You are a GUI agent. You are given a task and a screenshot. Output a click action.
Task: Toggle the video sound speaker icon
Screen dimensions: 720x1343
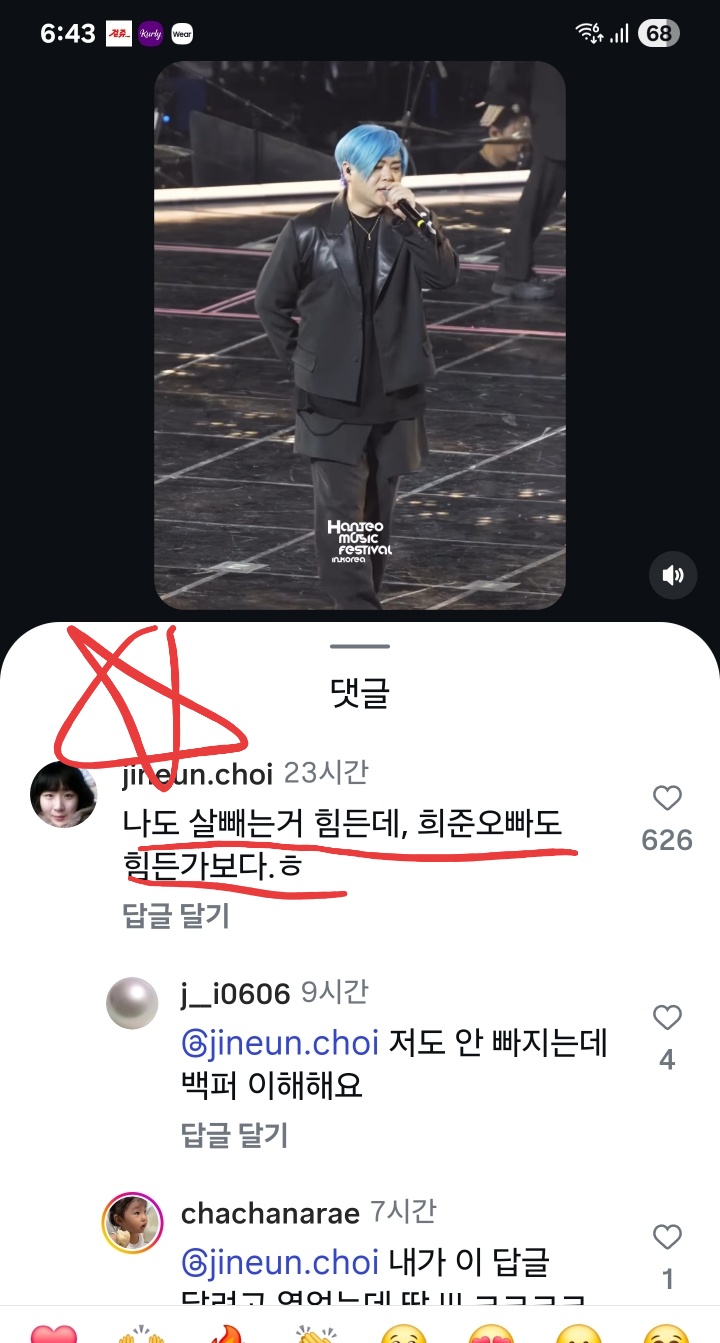coord(673,575)
